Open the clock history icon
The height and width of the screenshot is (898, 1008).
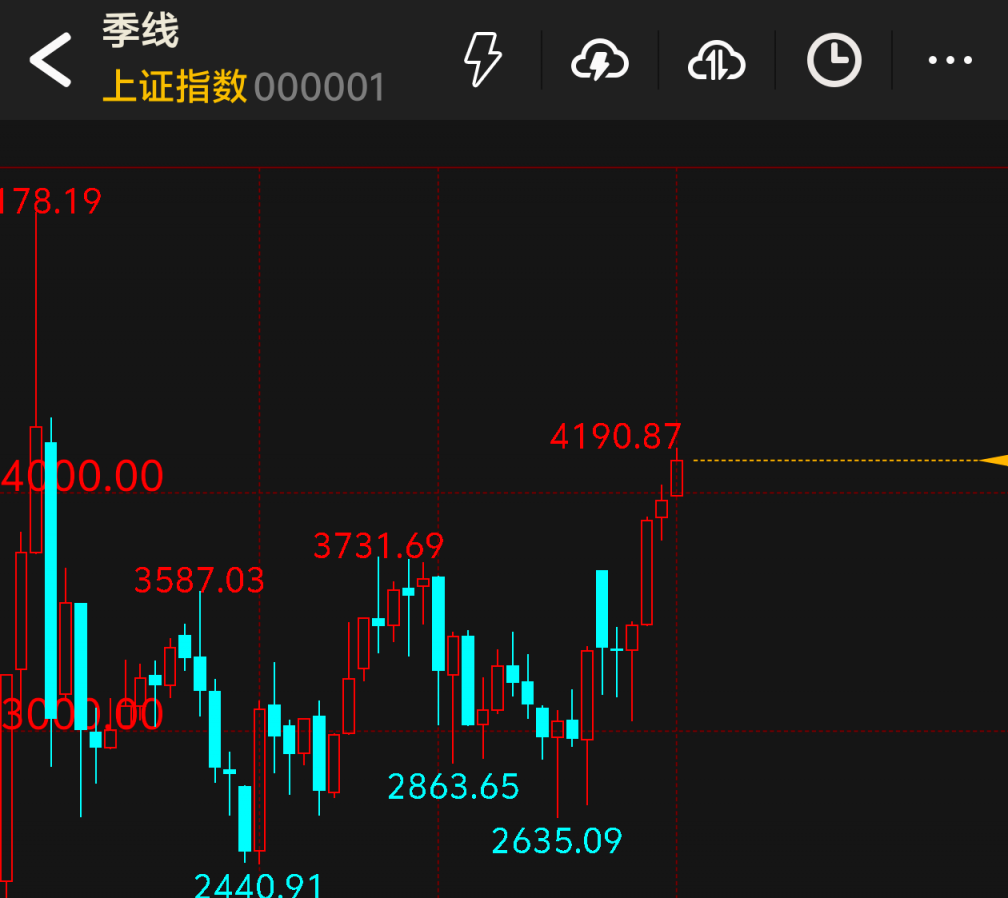tap(834, 61)
